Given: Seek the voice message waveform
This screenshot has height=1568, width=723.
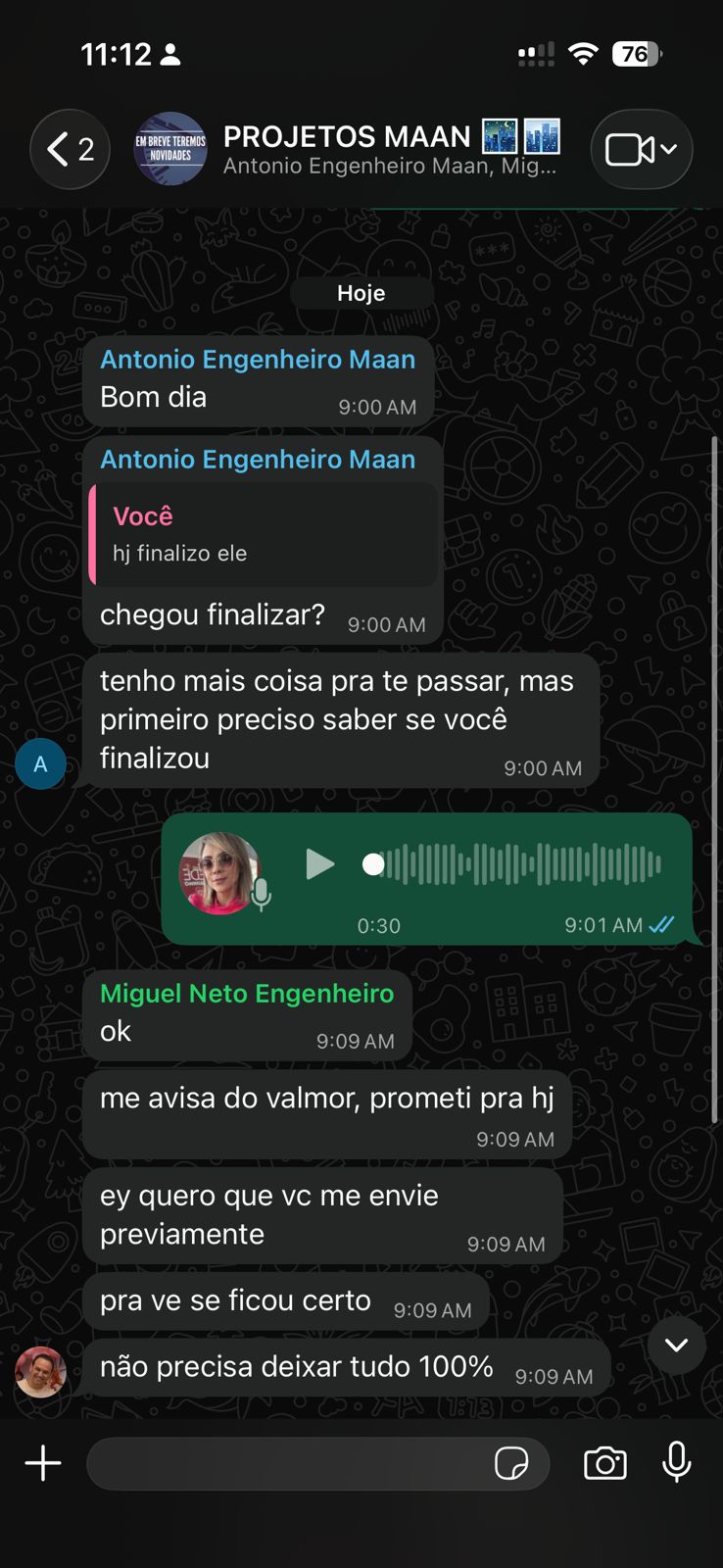Looking at the screenshot, I should point(519,864).
